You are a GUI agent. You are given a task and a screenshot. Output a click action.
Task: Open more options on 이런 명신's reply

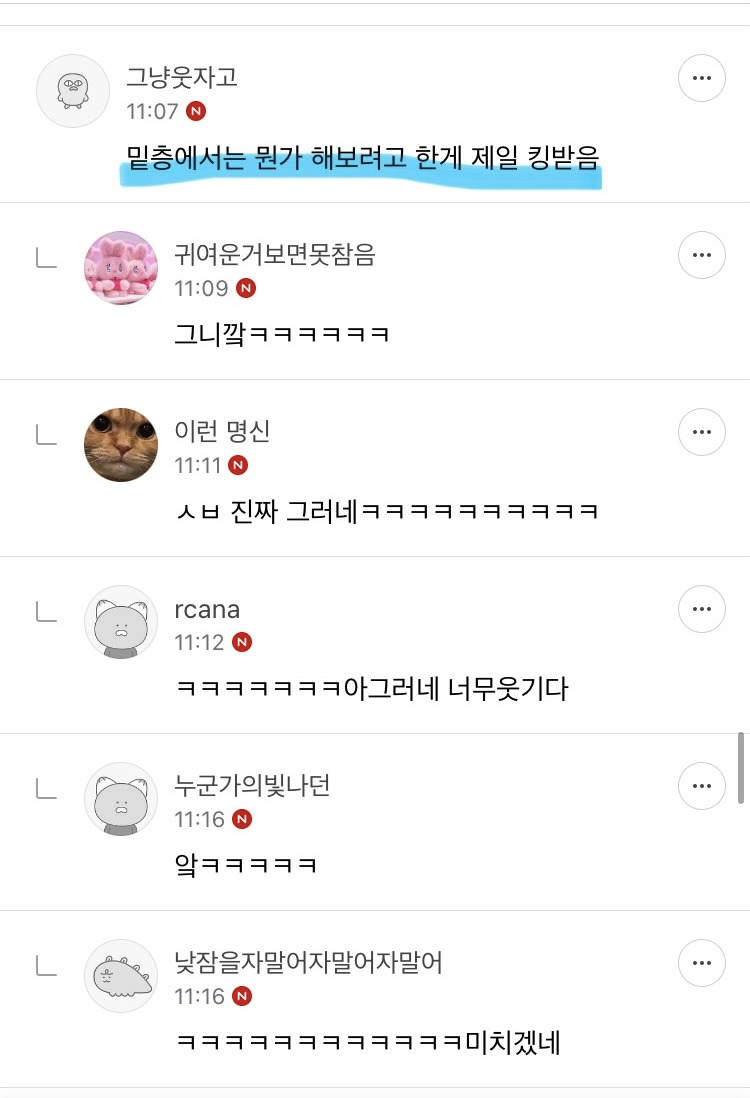[702, 432]
